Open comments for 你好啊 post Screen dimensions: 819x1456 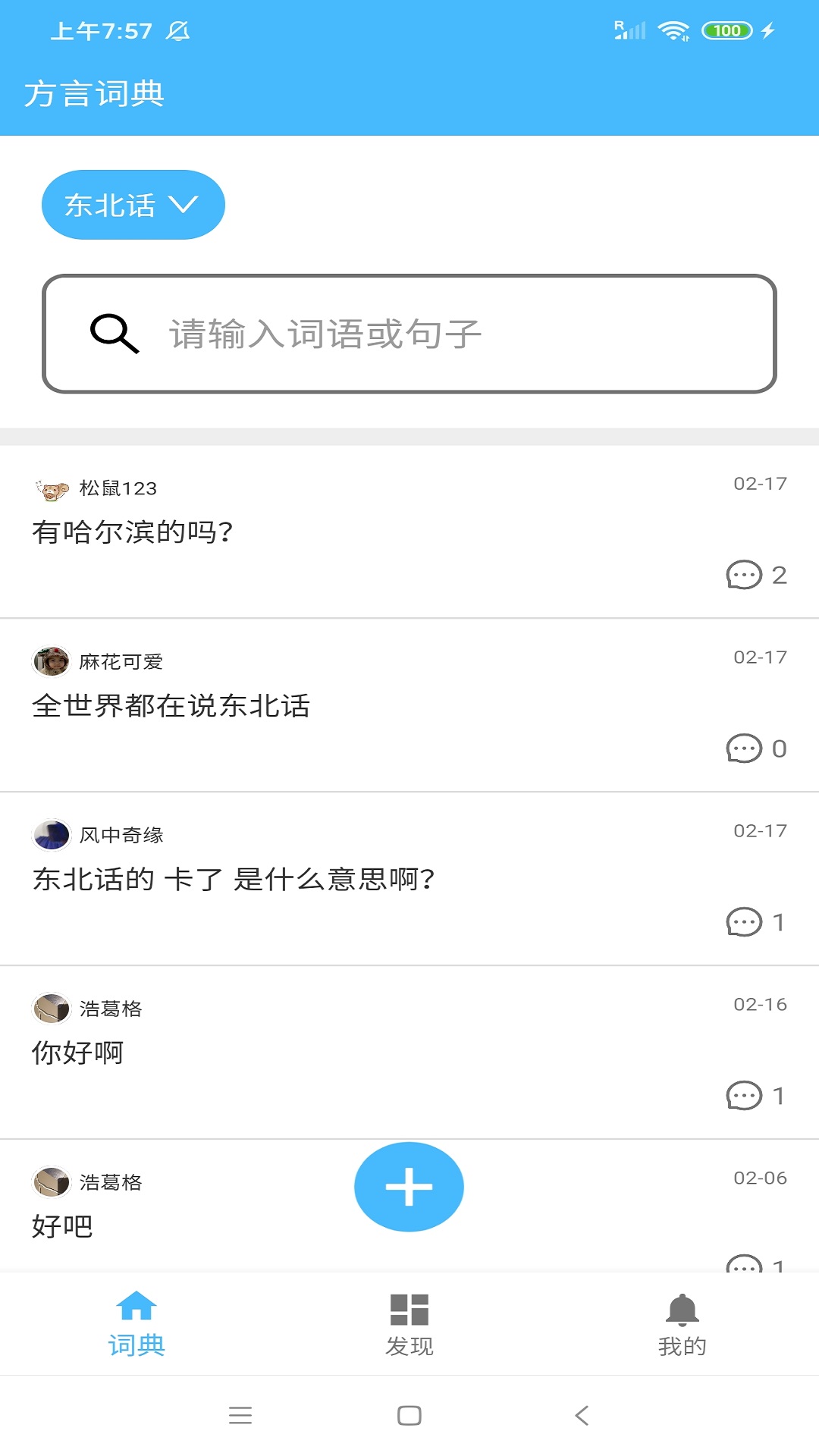(x=745, y=1095)
